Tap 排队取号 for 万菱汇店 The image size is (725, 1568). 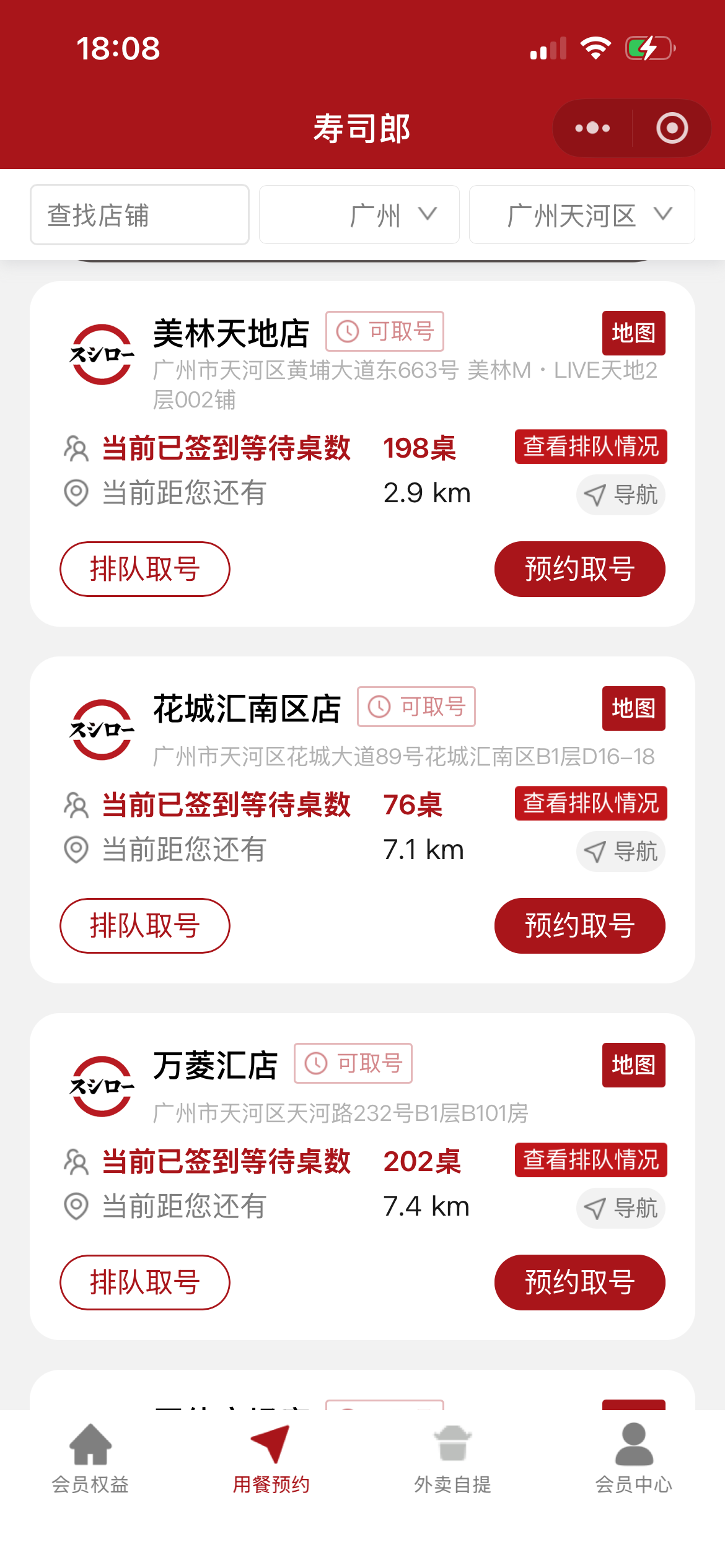pos(144,1283)
